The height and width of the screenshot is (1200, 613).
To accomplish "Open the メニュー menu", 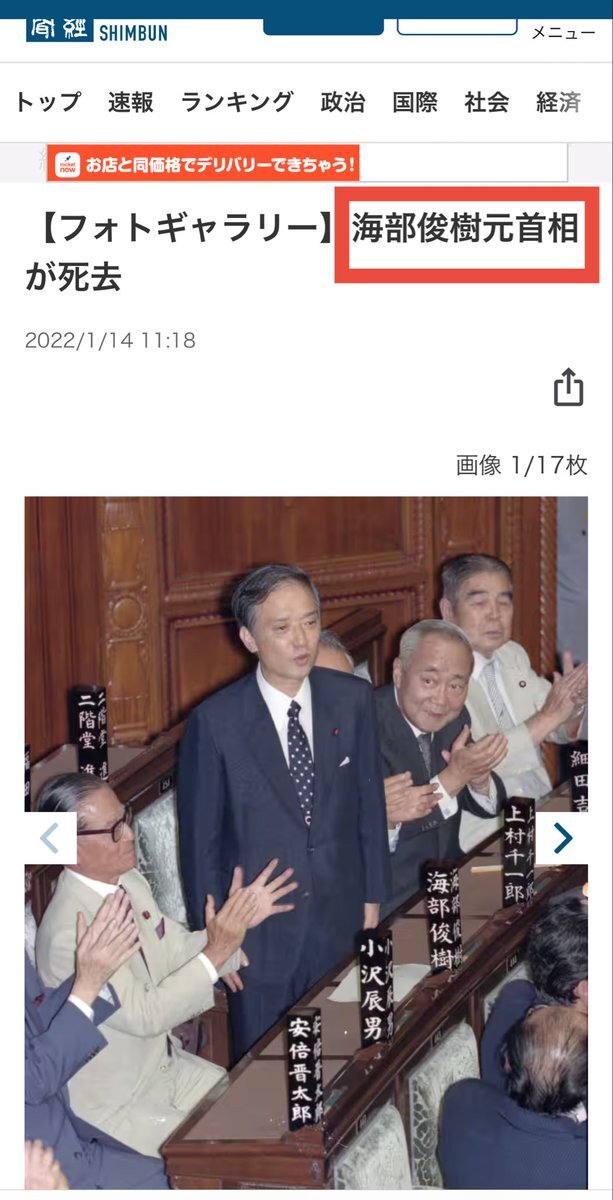I will point(563,31).
